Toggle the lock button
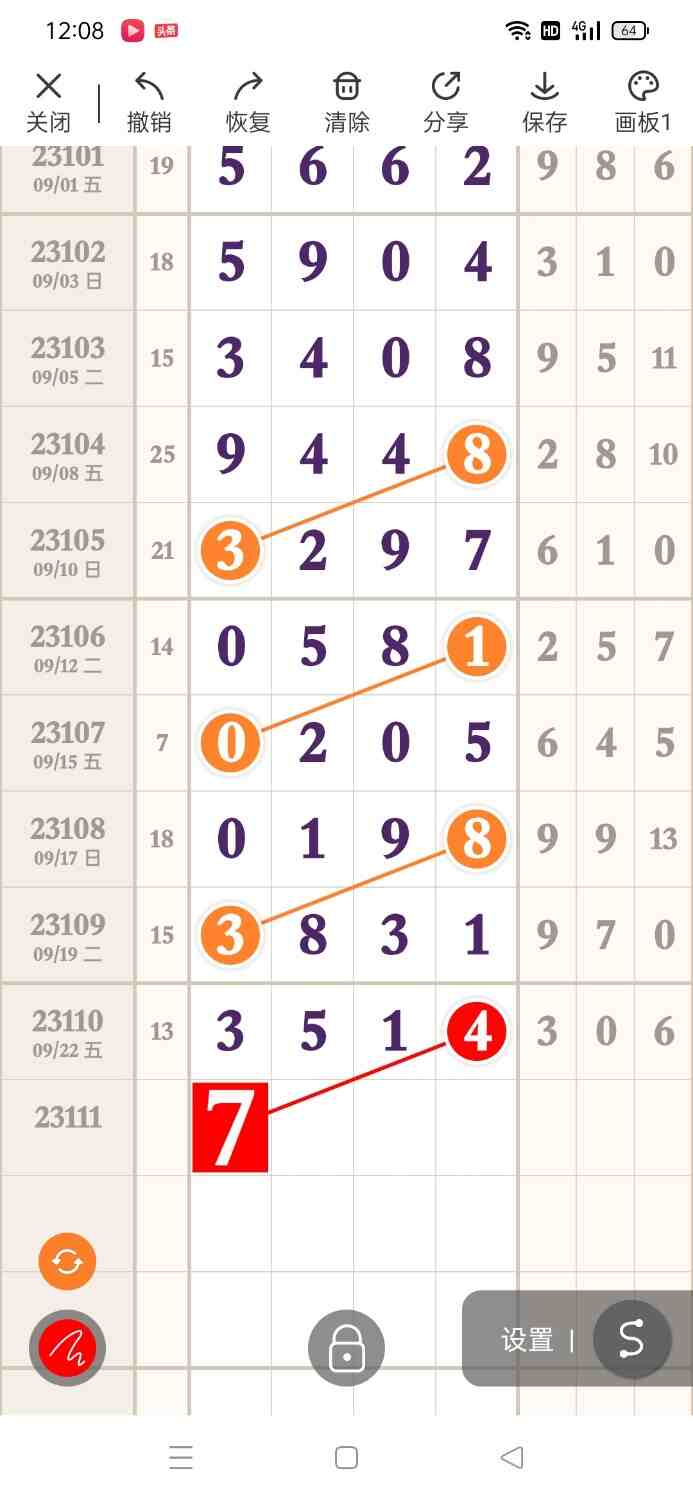 [x=346, y=1347]
